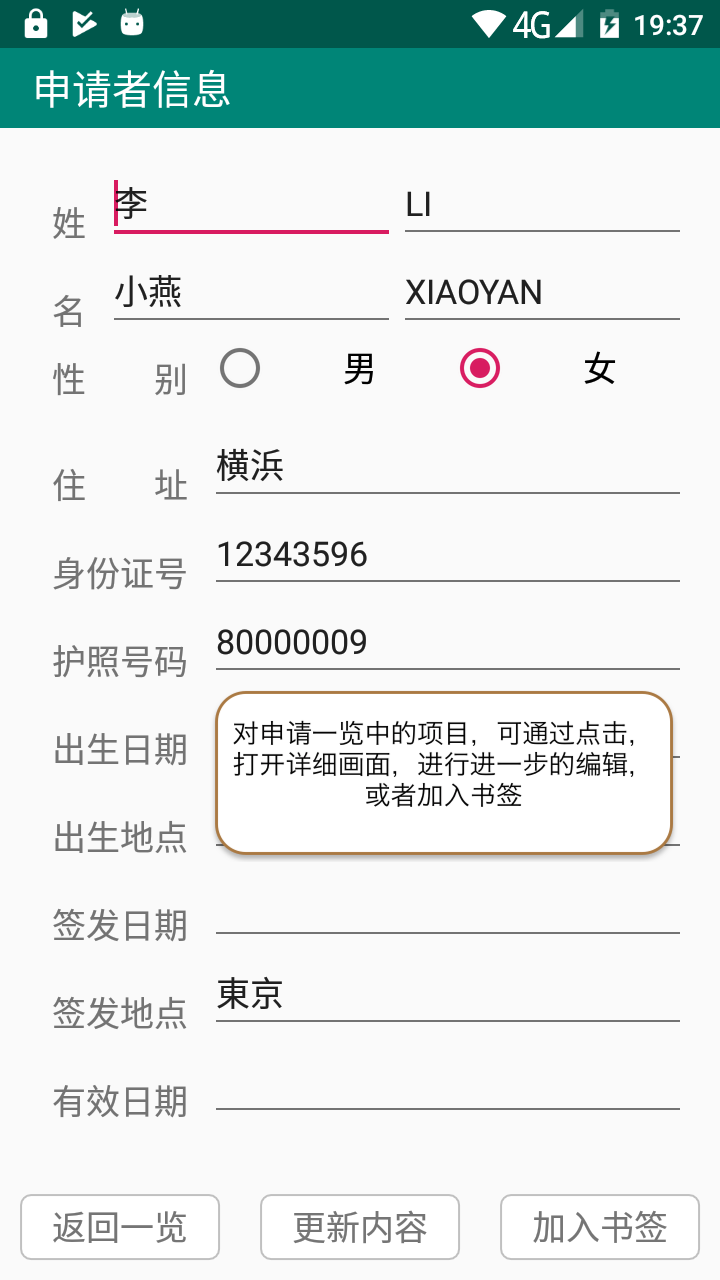Add this applicant via 加入书签

click(x=600, y=1227)
